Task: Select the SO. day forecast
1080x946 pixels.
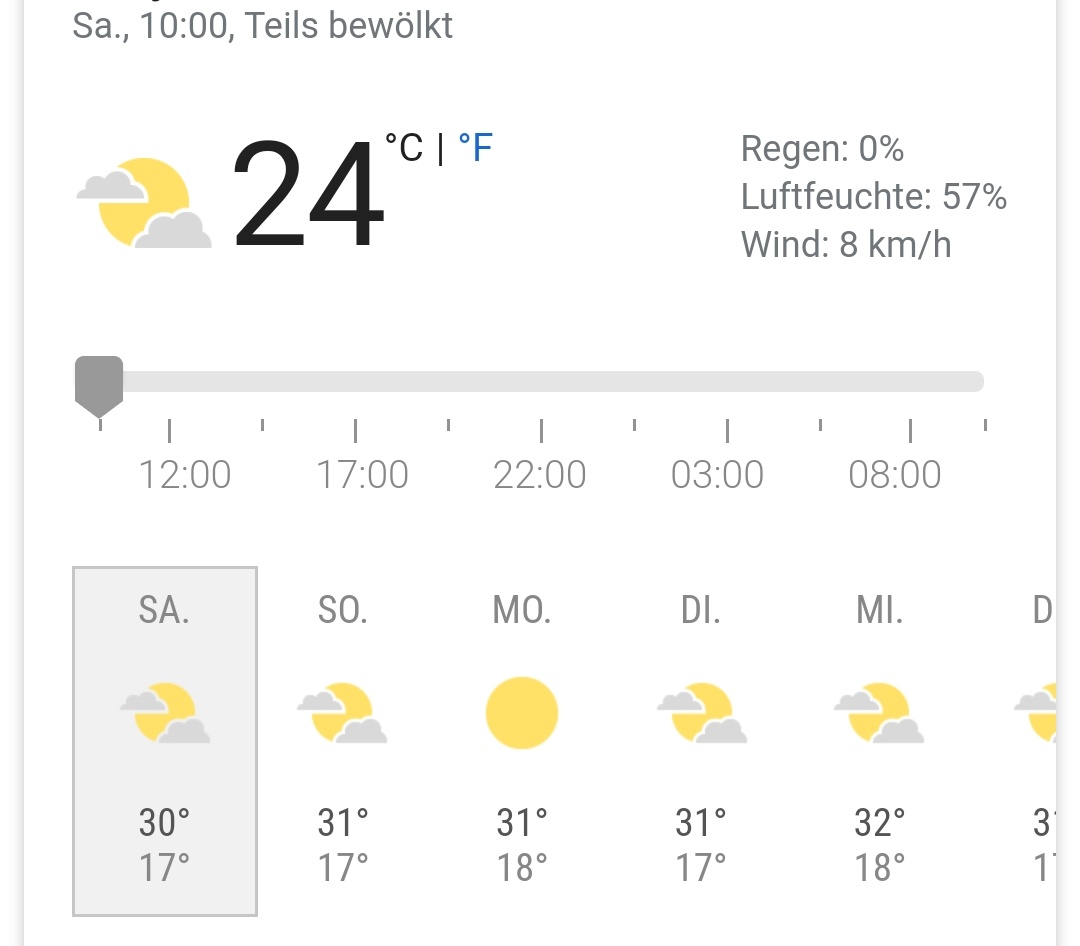Action: pos(343,740)
